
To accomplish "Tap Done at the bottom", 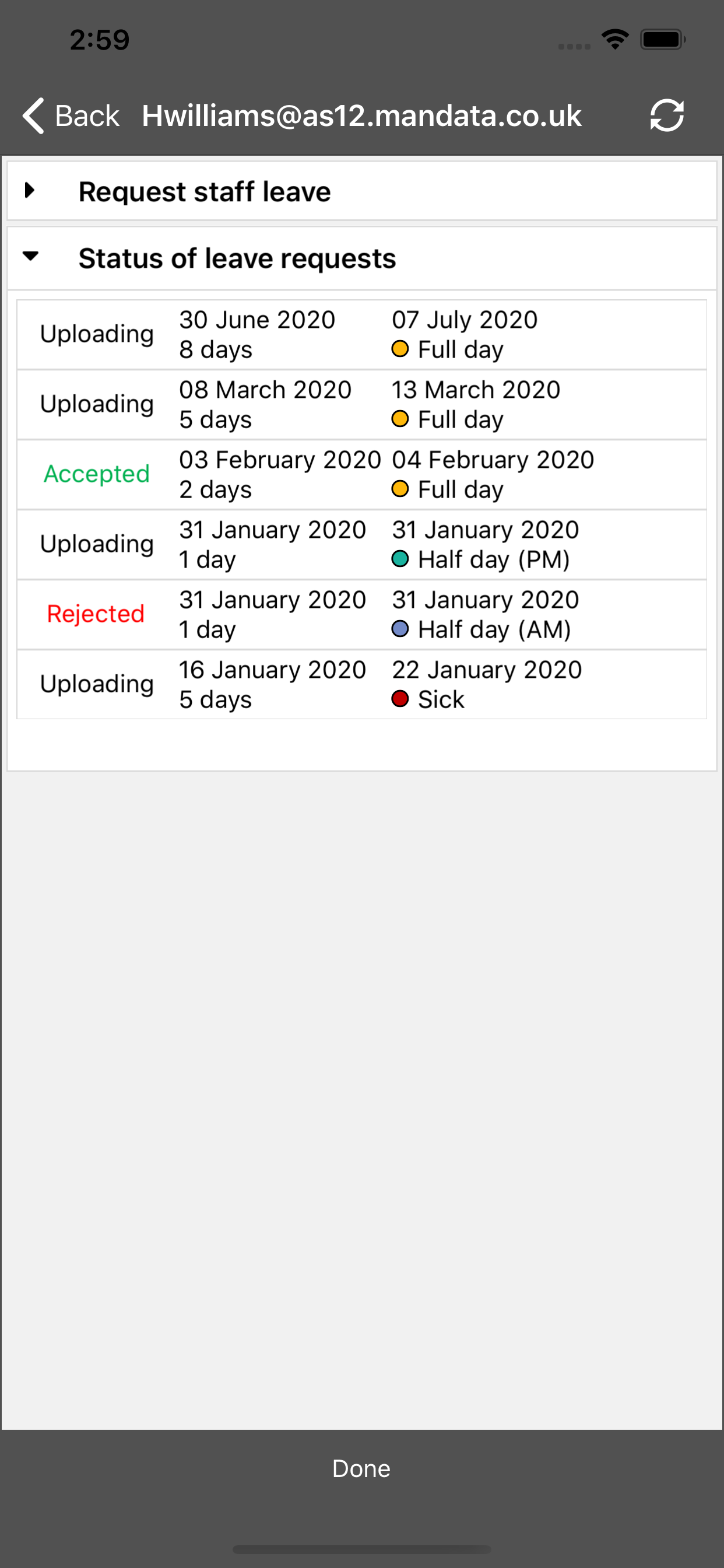I will click(x=361, y=1468).
